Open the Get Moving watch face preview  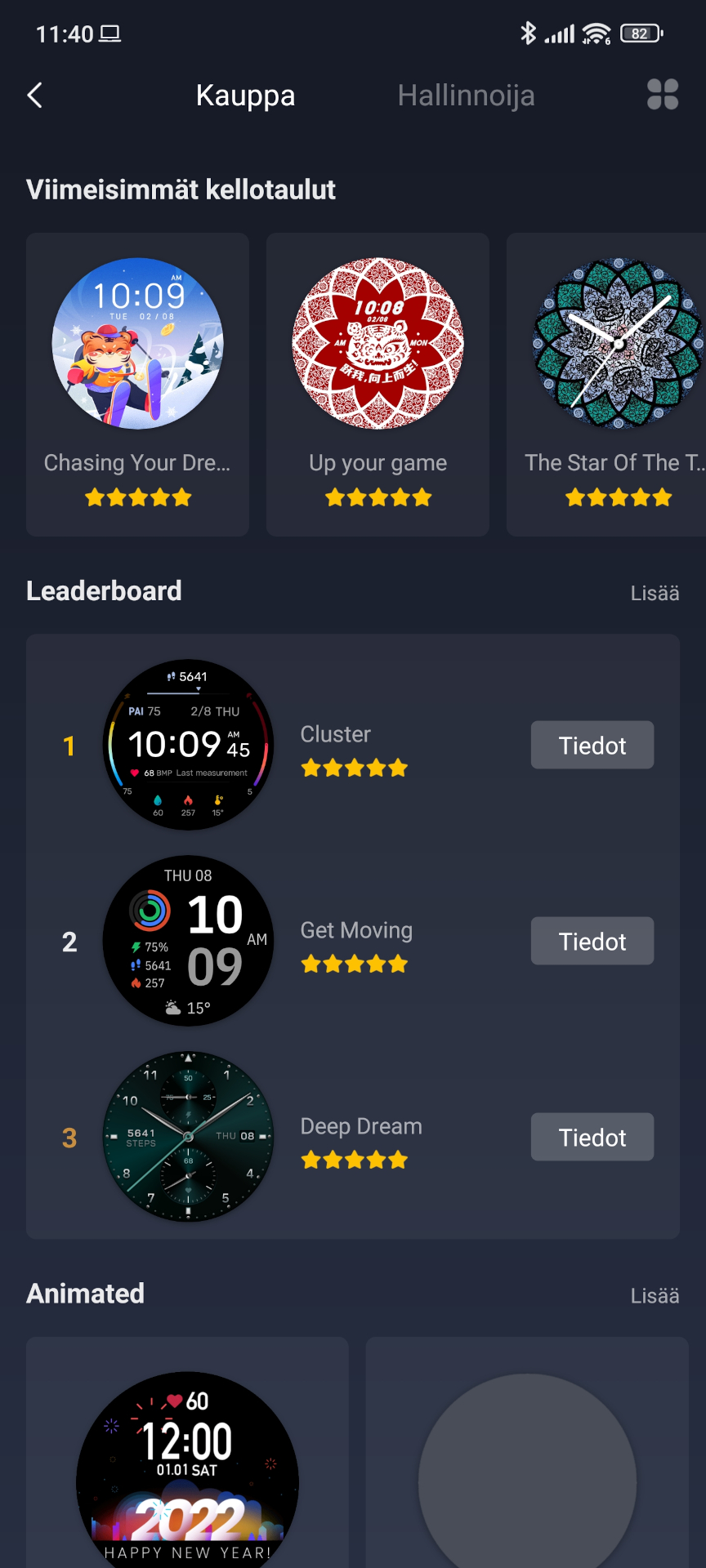188,941
